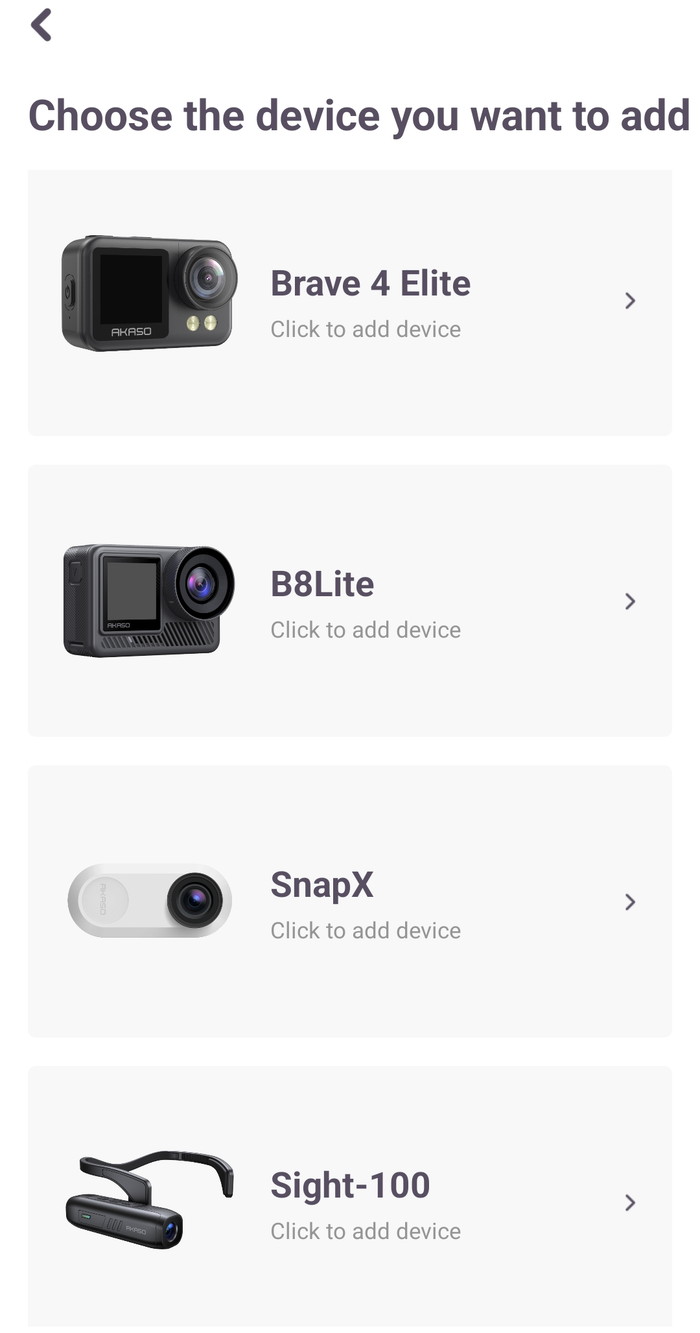Viewport: 700px width, 1333px height.
Task: Choose B8Lite to add device
Action: click(x=350, y=601)
